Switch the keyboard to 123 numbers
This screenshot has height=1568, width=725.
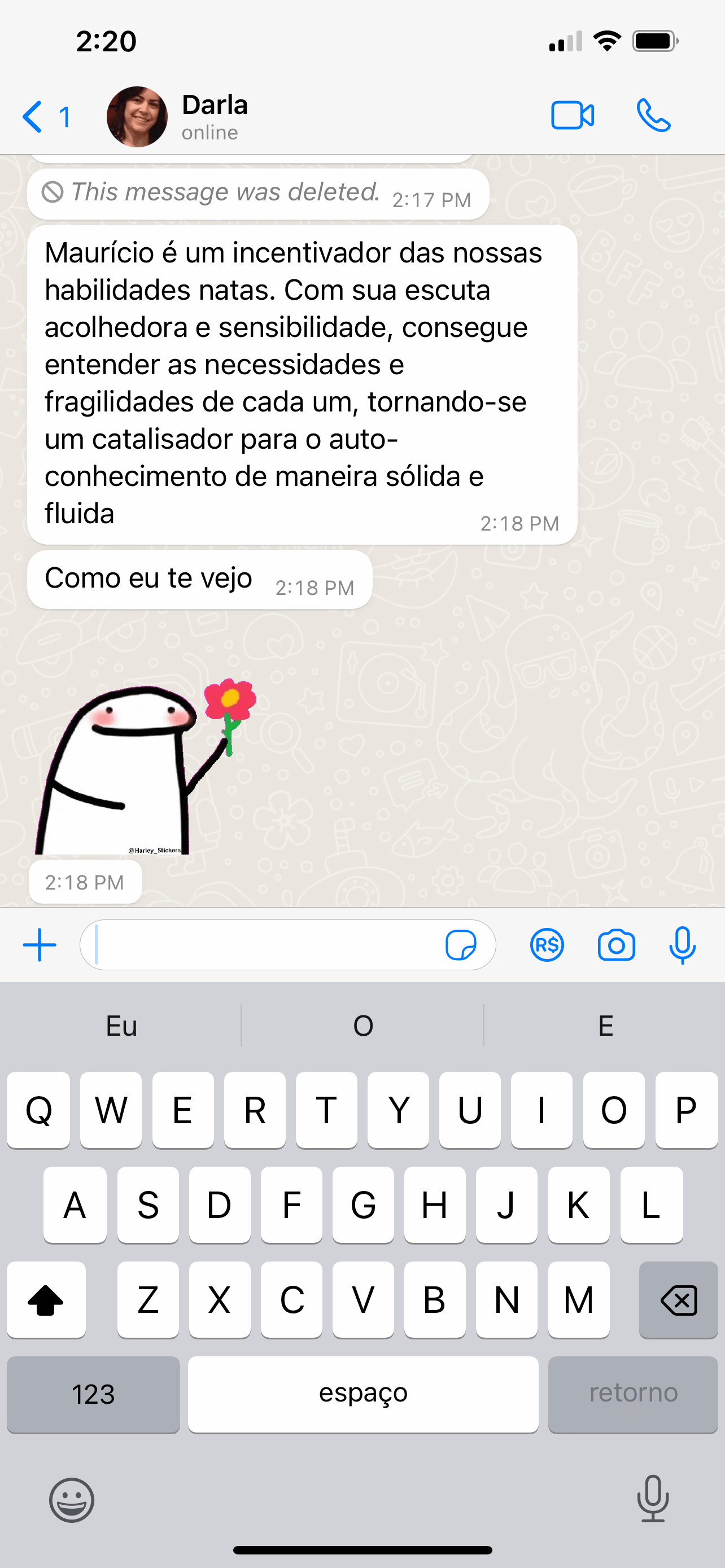(93, 1394)
